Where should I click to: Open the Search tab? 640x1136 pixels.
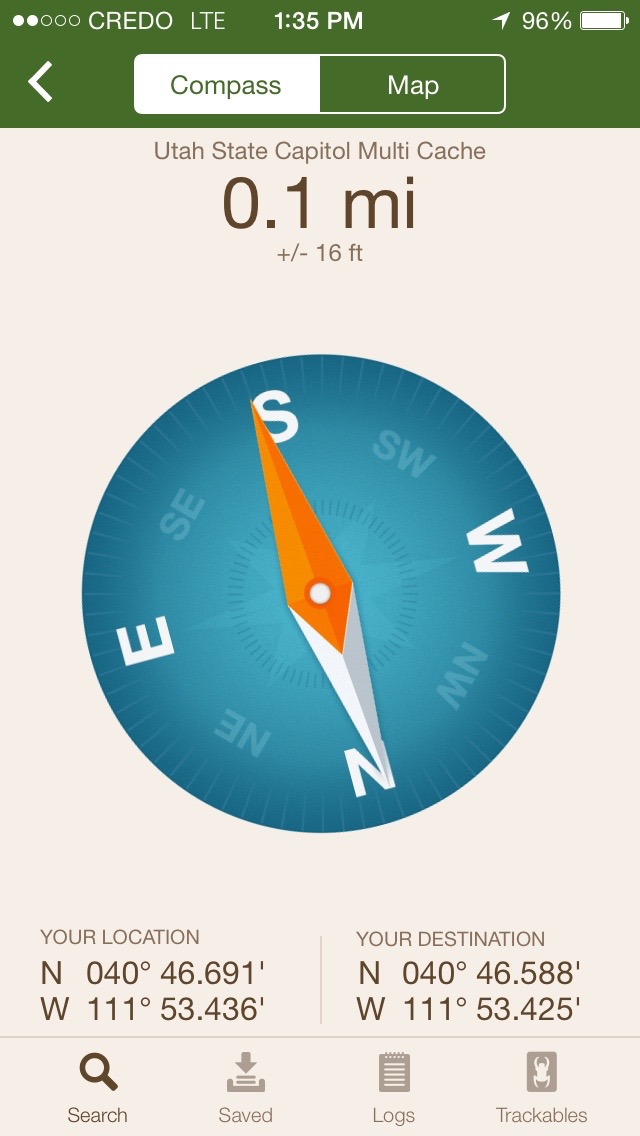(x=98, y=1087)
